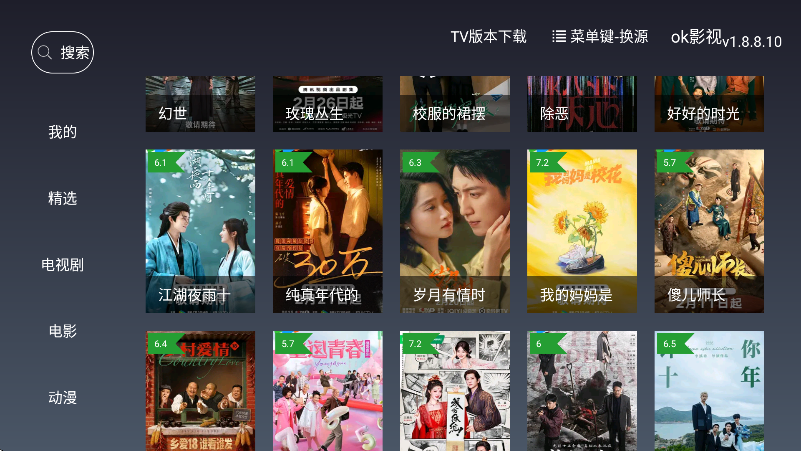Open the 动漫 category
This screenshot has height=451, width=801.
[62, 398]
